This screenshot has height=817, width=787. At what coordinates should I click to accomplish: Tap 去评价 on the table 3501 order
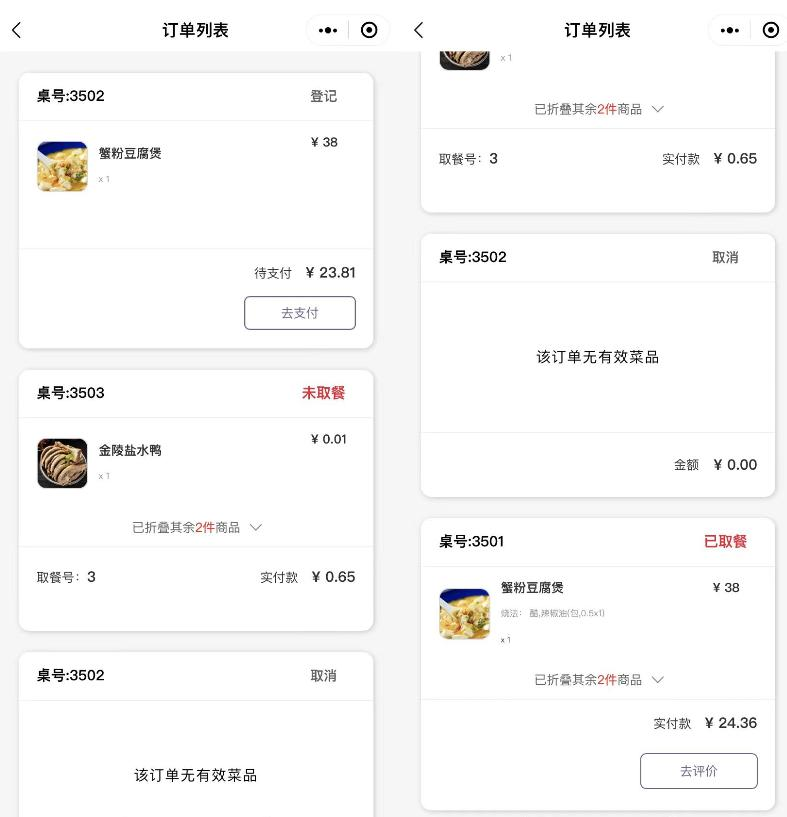click(x=698, y=771)
